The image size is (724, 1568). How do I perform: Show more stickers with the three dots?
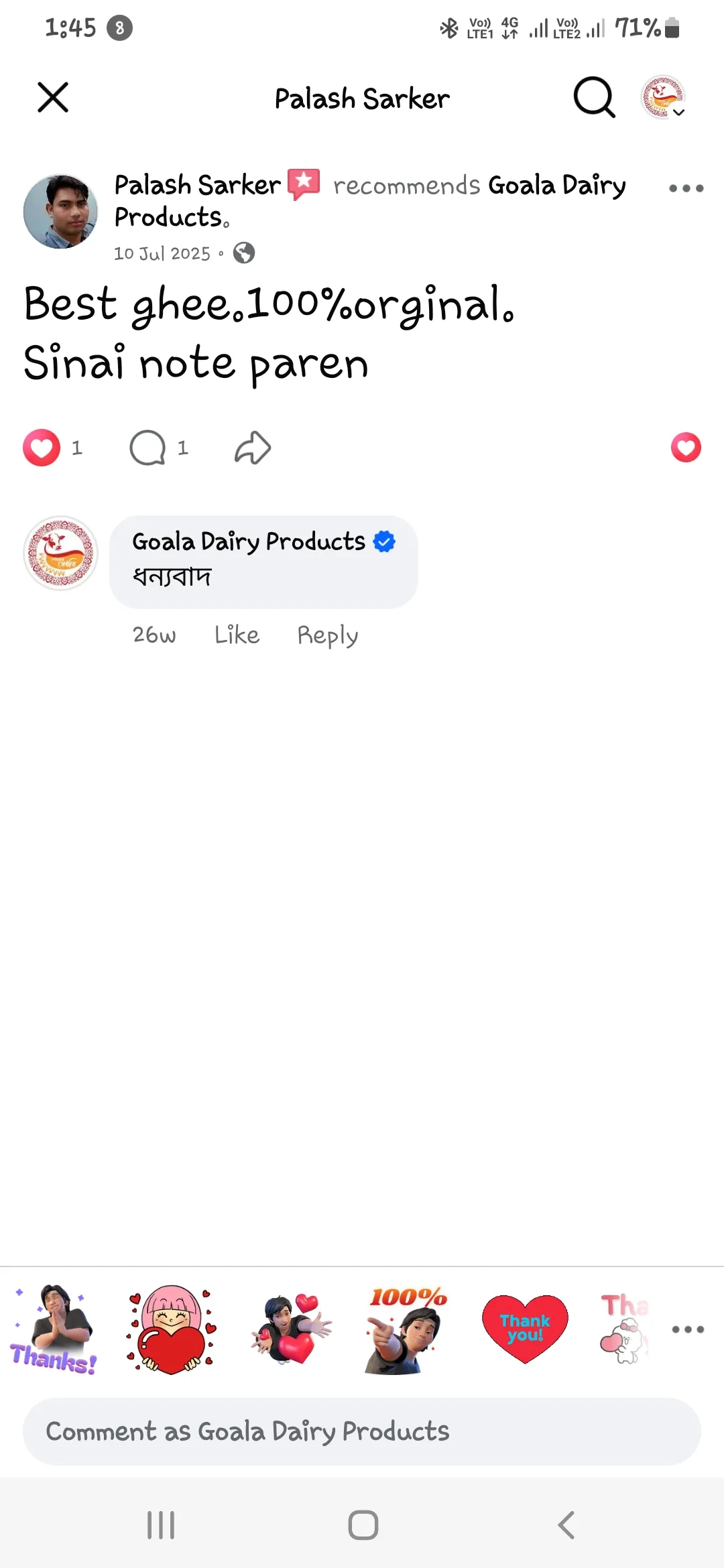tap(688, 1329)
